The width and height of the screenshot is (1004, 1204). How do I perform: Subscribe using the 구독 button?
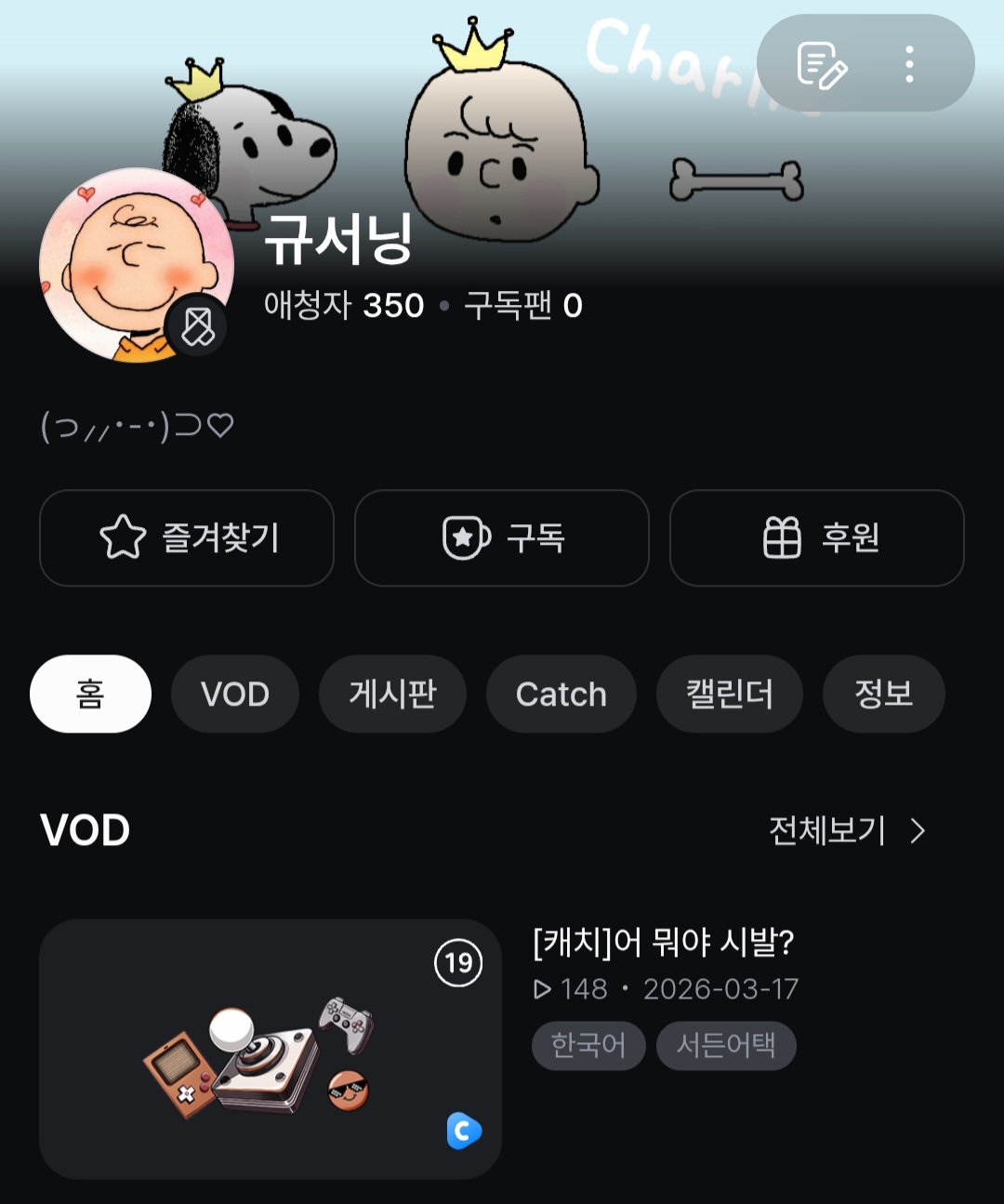pyautogui.click(x=502, y=537)
